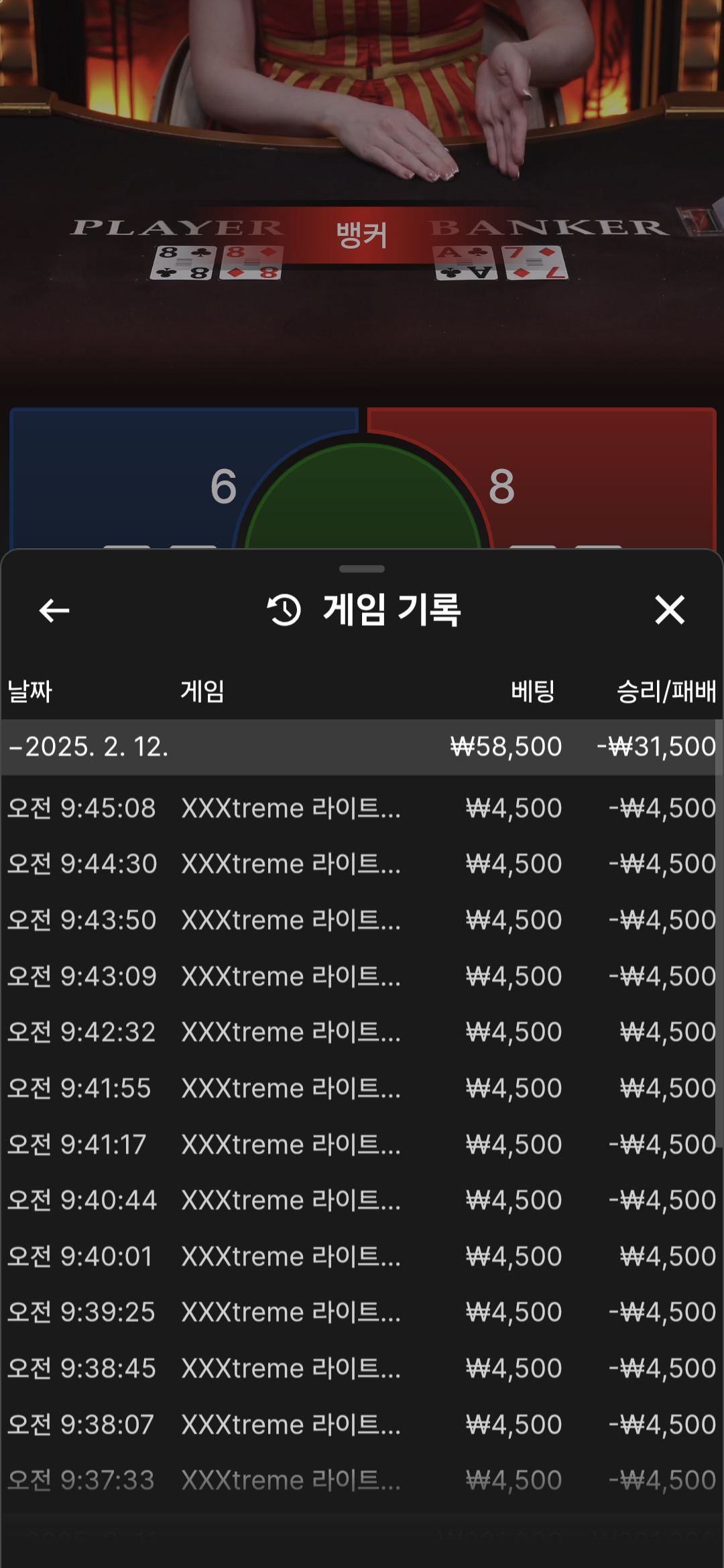Open the game record at 오전 9:42:32

pos(361,1032)
